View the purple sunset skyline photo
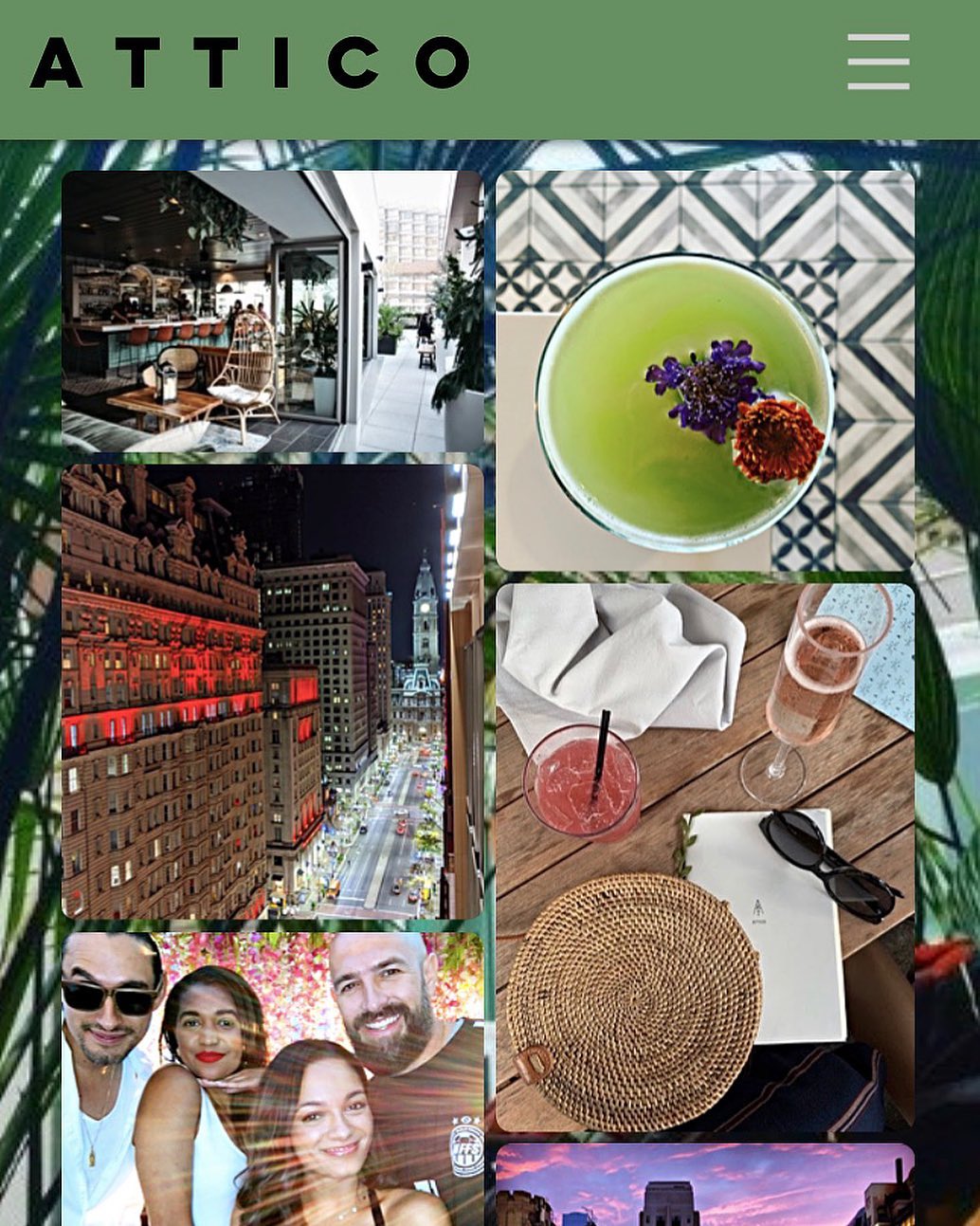The image size is (980, 1226). [705, 1185]
